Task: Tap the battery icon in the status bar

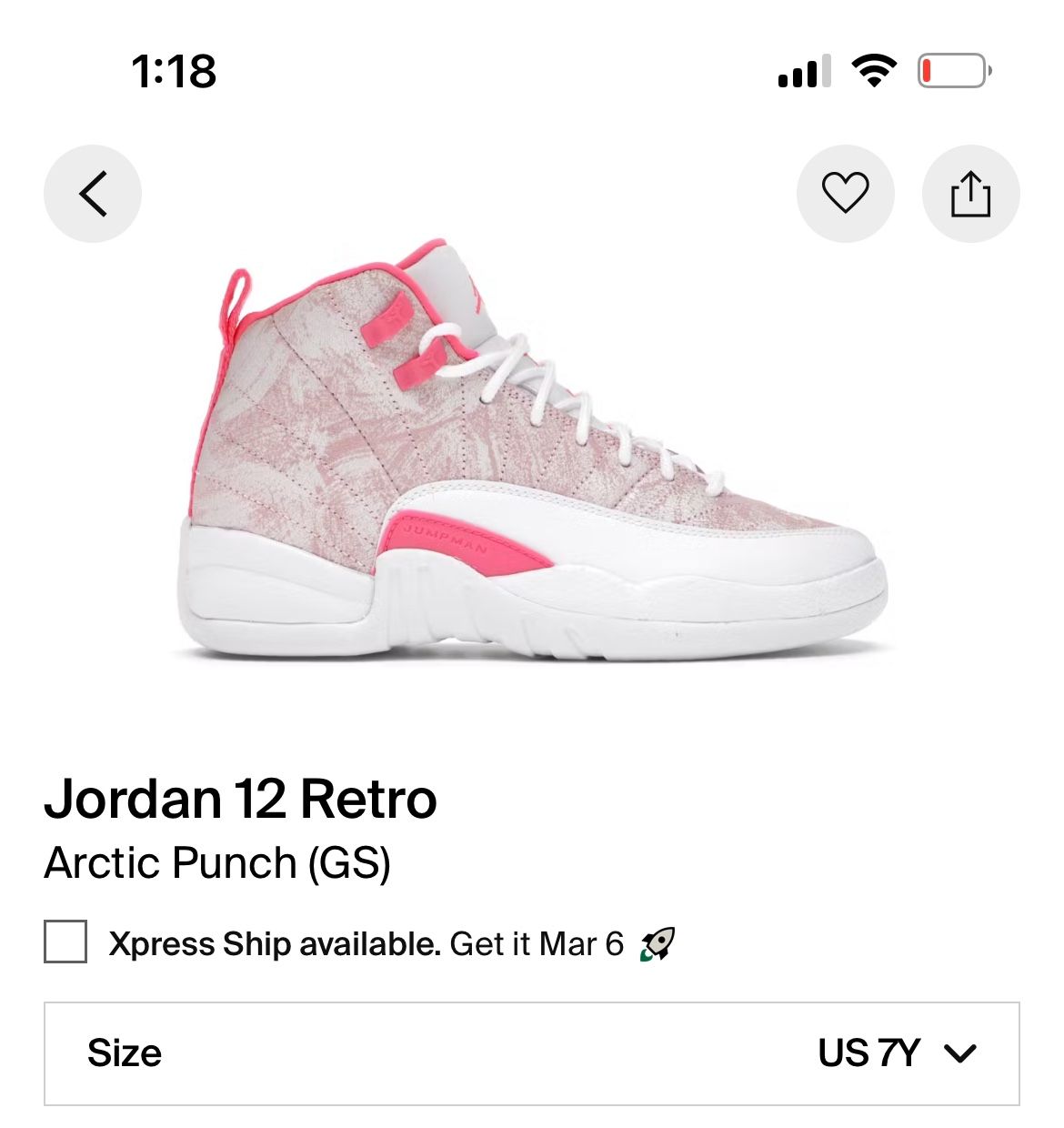Action: click(x=949, y=68)
